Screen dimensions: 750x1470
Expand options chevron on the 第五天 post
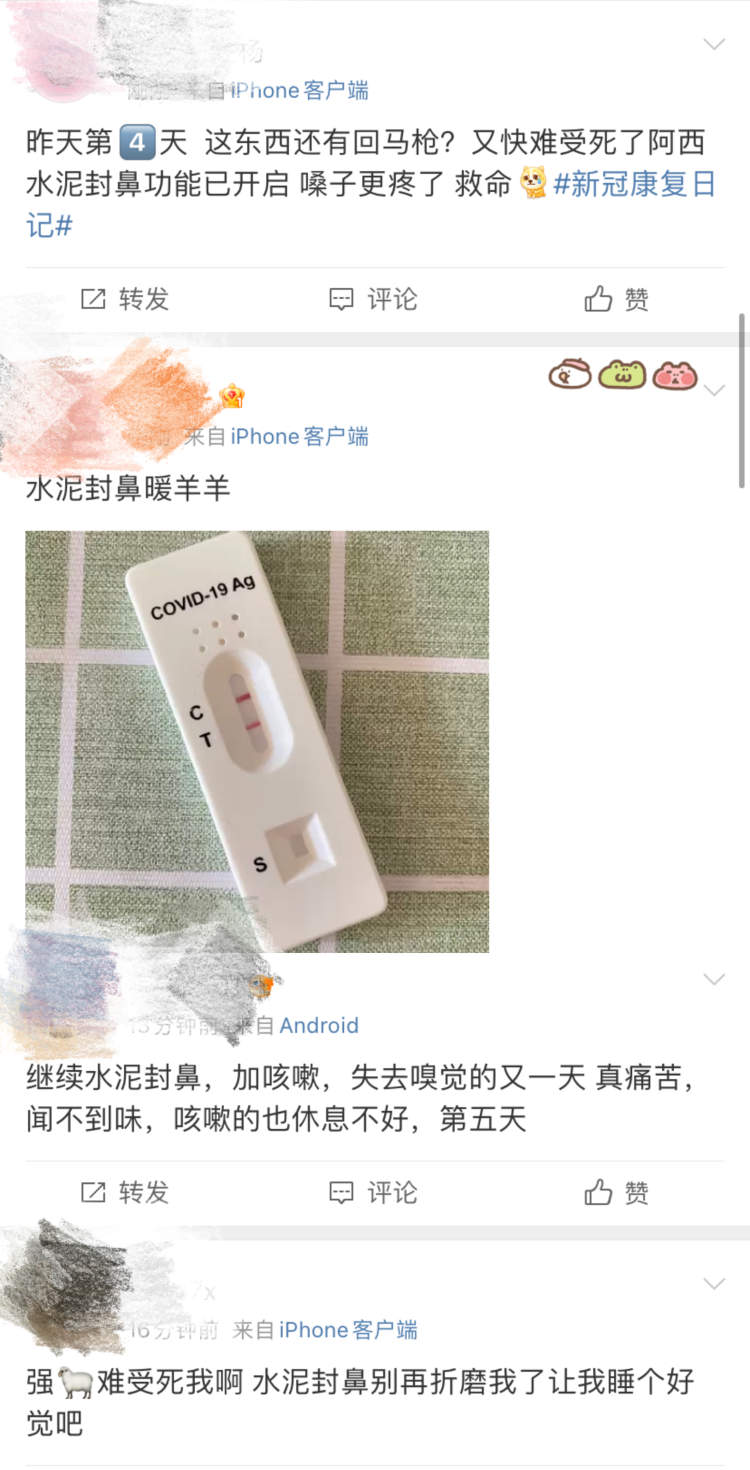(x=714, y=979)
